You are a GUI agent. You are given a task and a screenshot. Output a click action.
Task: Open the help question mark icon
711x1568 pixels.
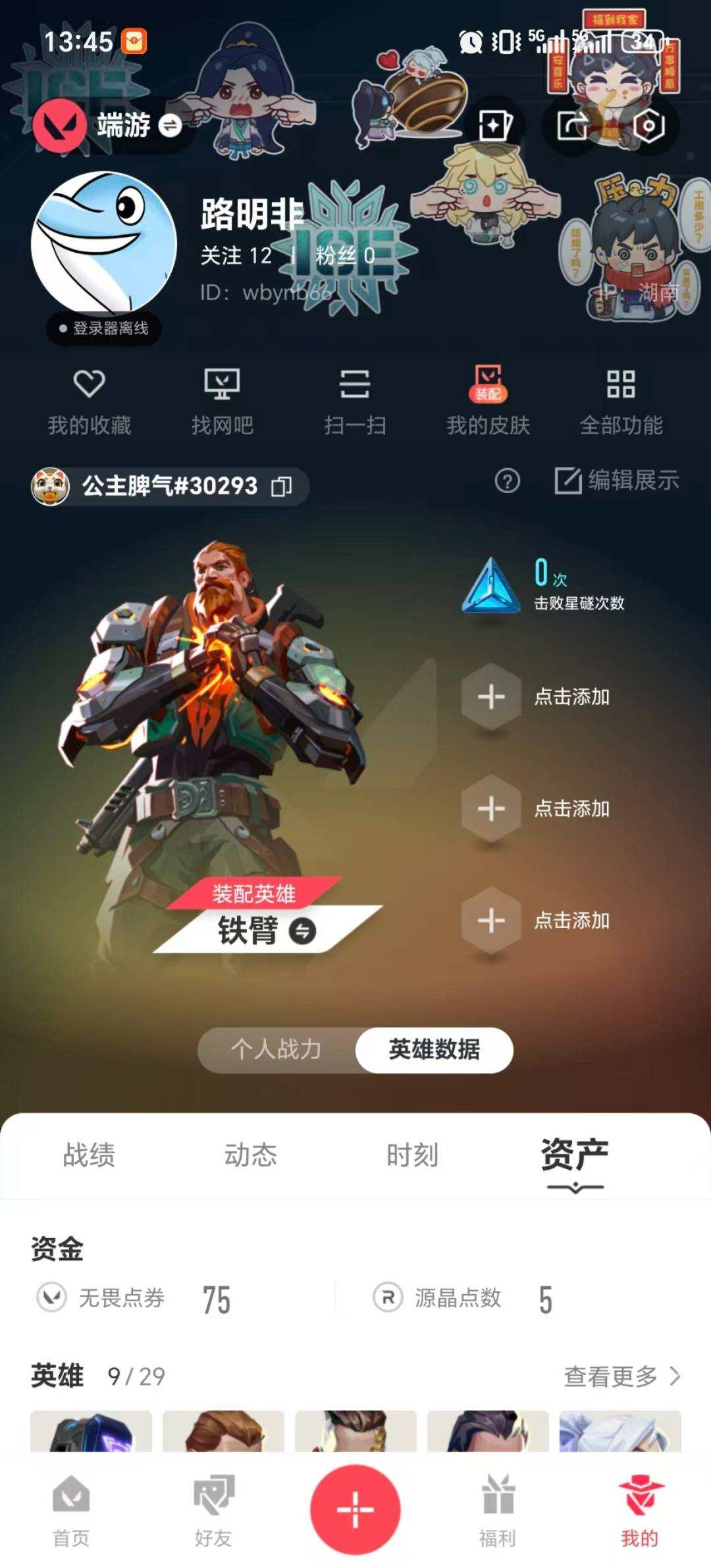(x=506, y=484)
